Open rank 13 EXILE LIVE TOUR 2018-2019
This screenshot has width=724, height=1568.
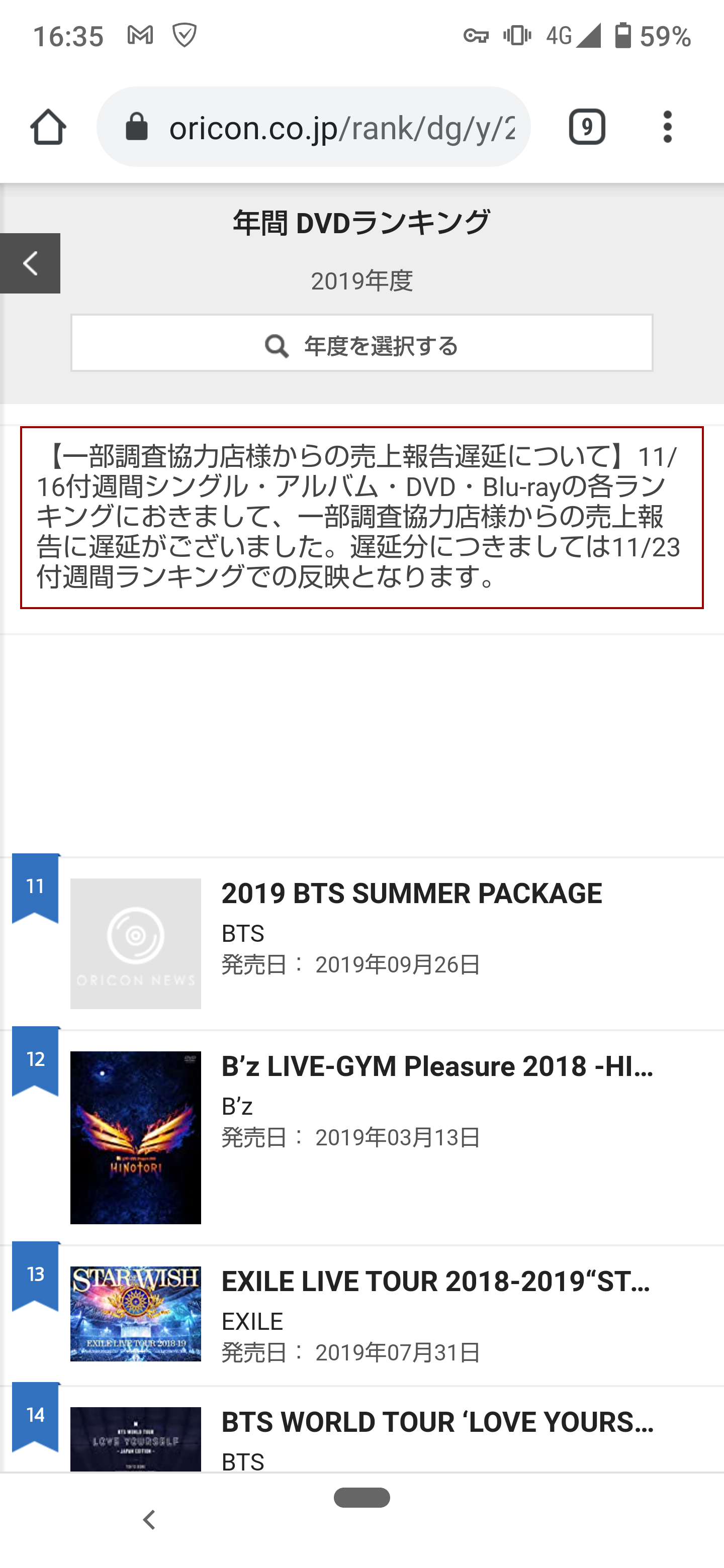(x=361, y=1315)
